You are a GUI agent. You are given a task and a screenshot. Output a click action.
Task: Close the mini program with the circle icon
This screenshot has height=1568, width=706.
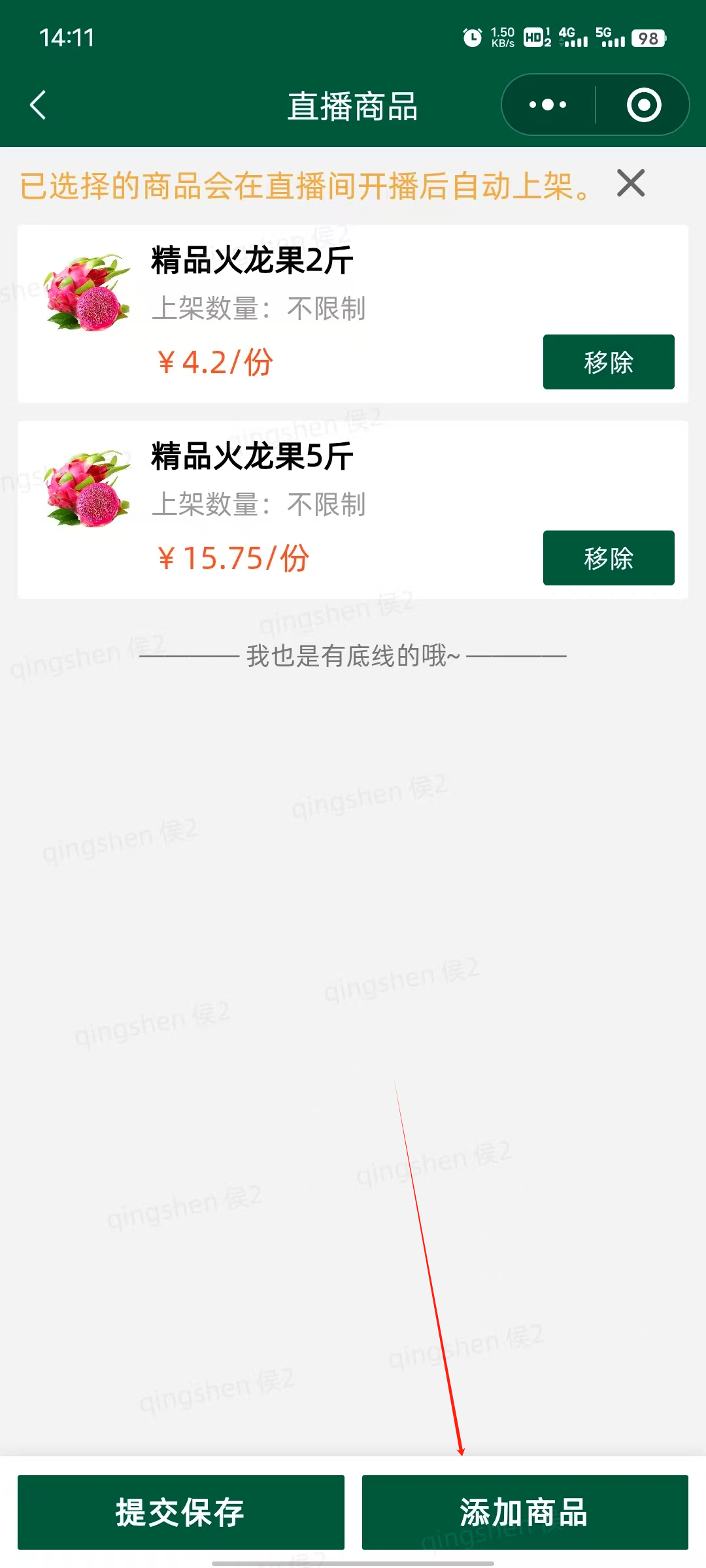pos(644,105)
